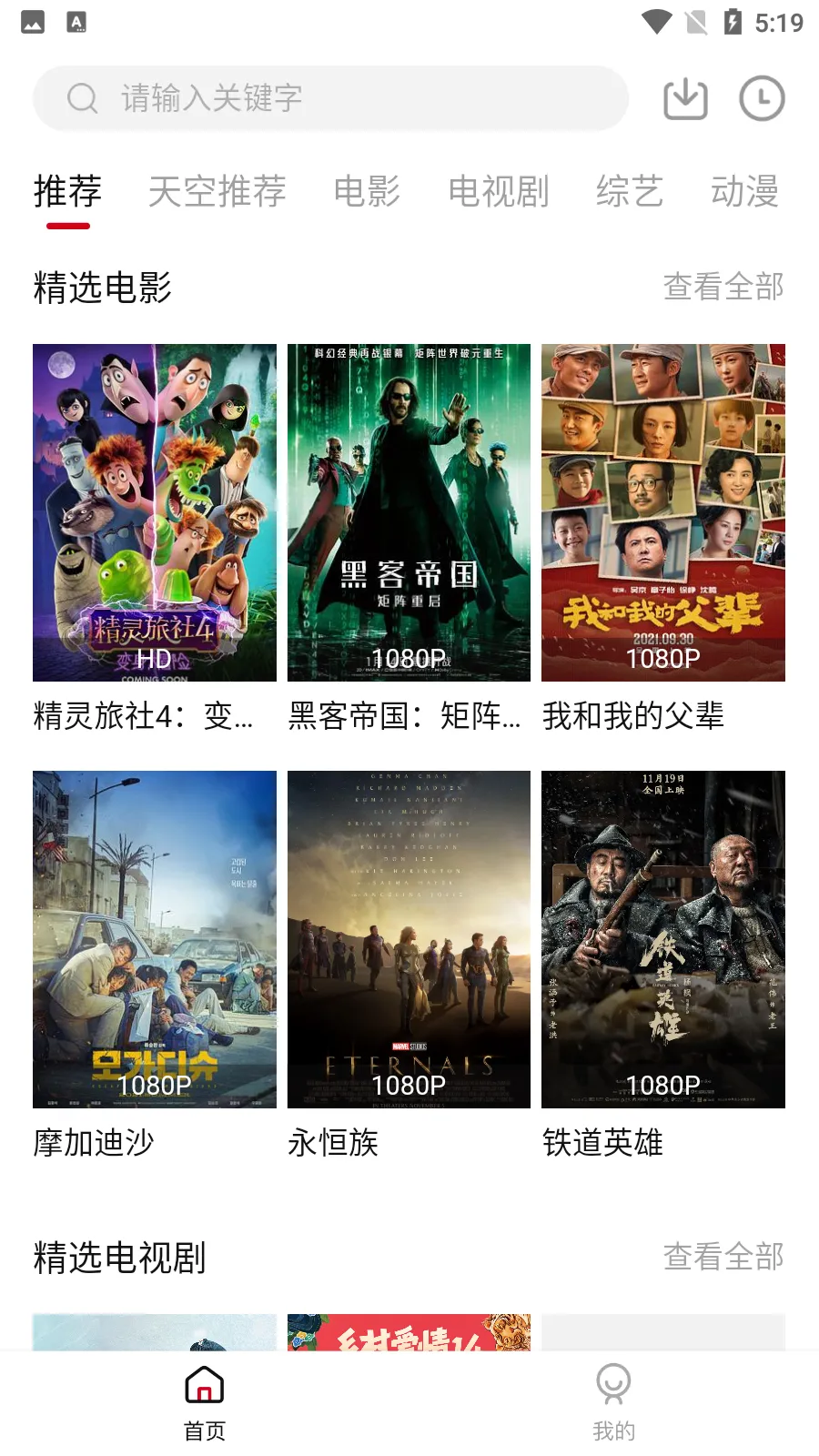
Task: Switch to the 电视剧 tab
Action: (499, 192)
